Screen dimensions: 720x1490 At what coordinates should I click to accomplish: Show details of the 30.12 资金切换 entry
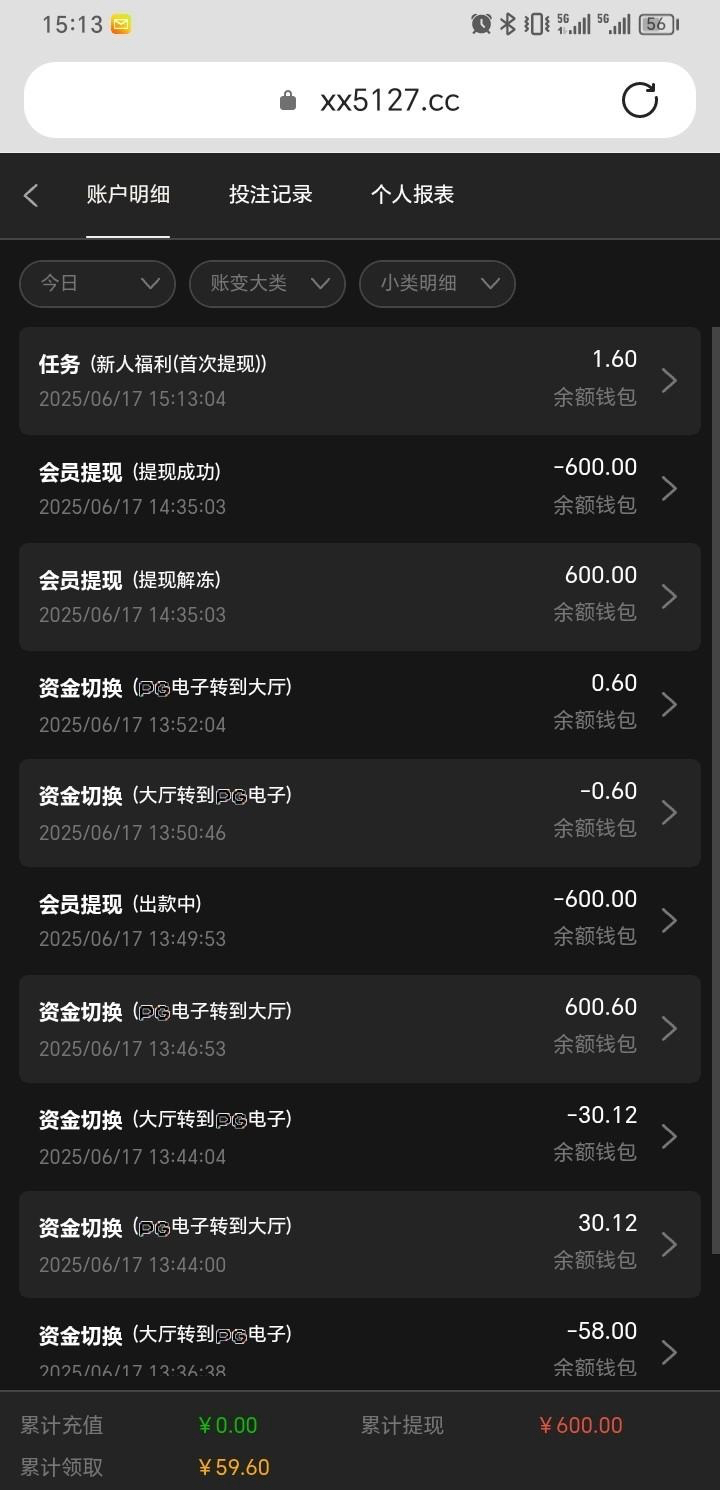[x=359, y=1244]
